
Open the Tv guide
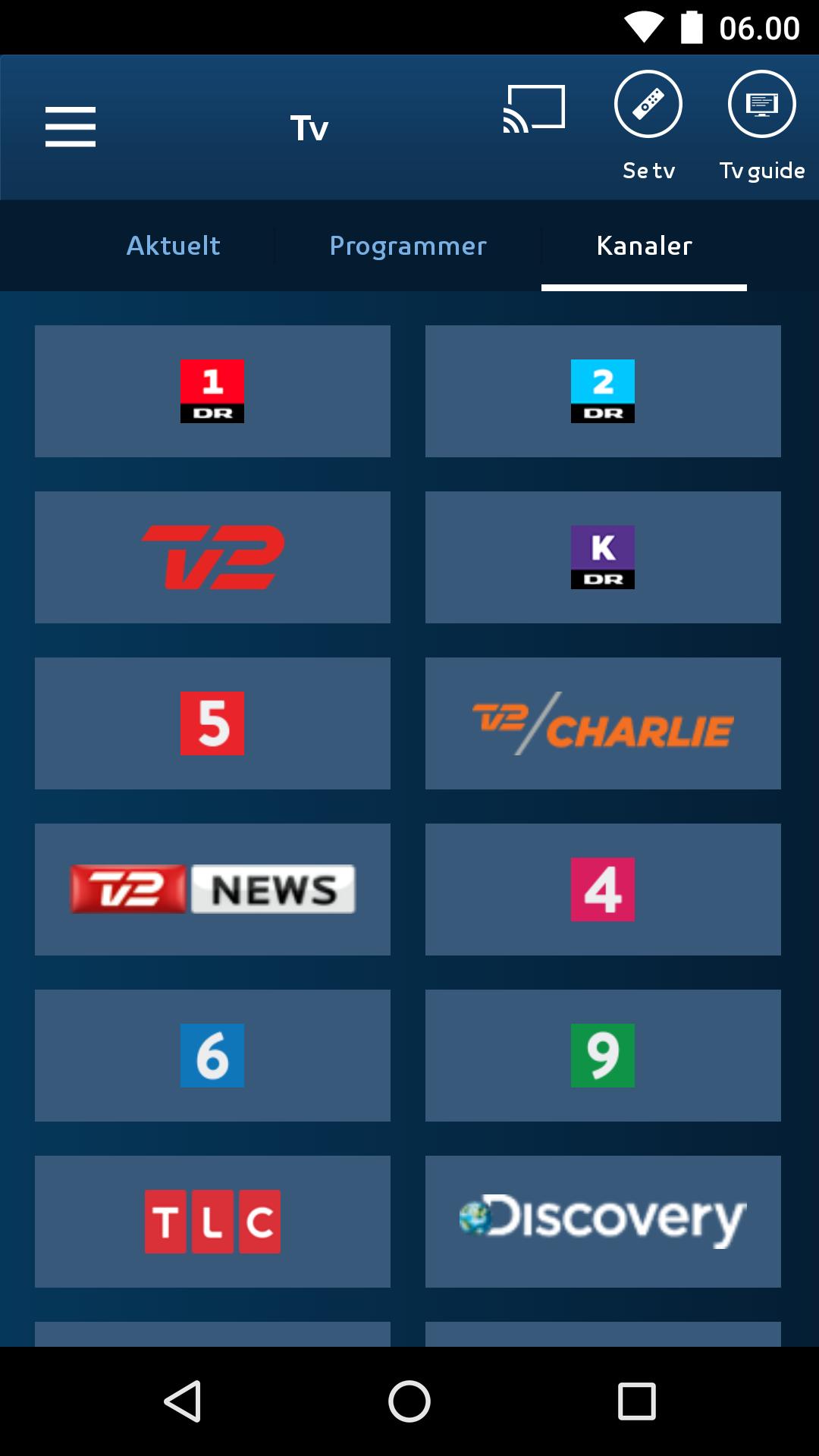click(761, 105)
